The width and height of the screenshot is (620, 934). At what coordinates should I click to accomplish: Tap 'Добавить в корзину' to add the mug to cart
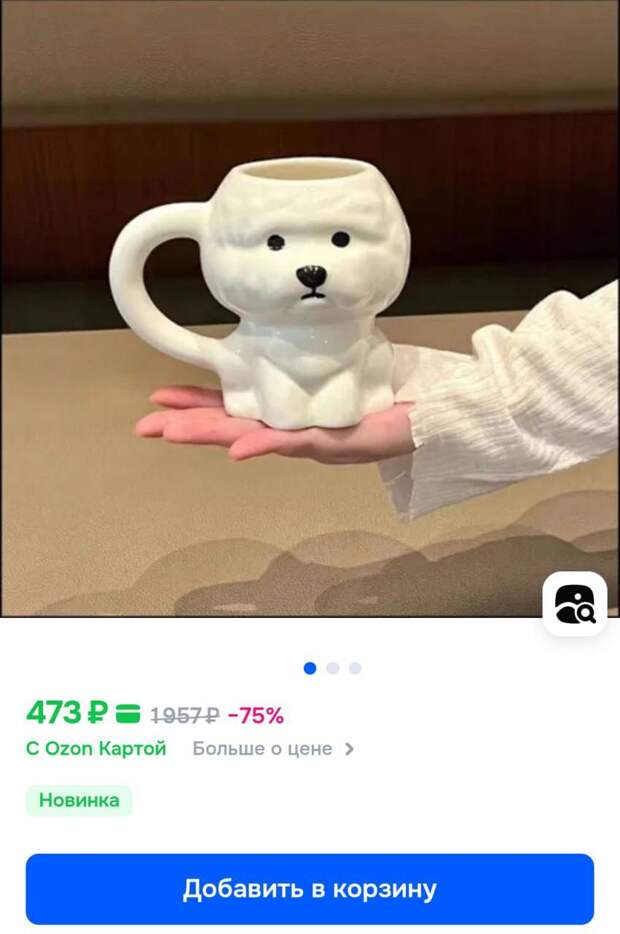pos(309,888)
